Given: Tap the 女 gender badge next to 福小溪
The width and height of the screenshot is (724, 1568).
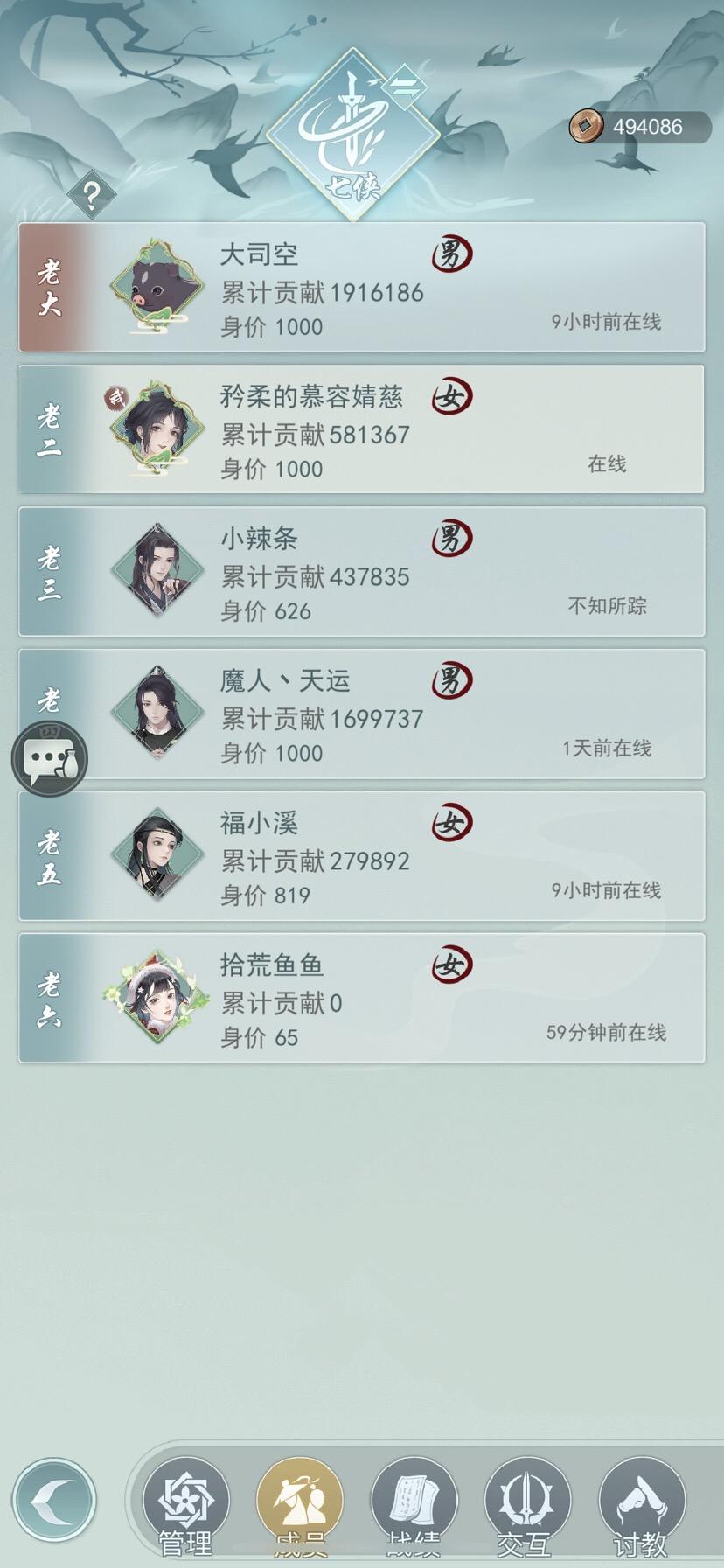Looking at the screenshot, I should point(448,822).
